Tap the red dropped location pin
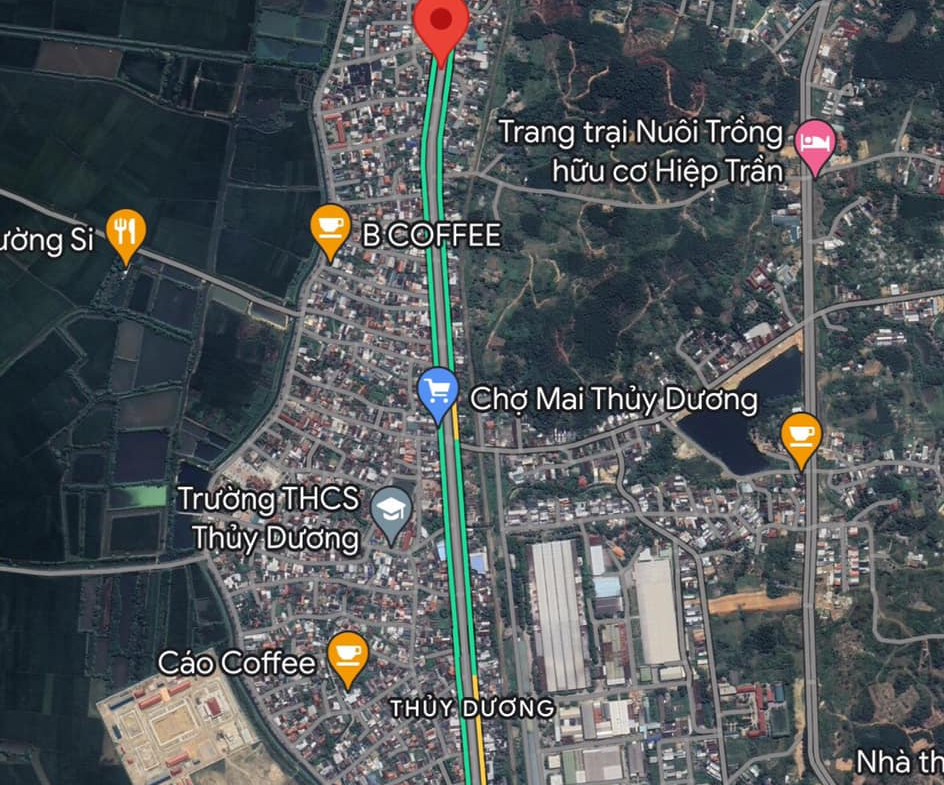The height and width of the screenshot is (785, 944). (441, 22)
